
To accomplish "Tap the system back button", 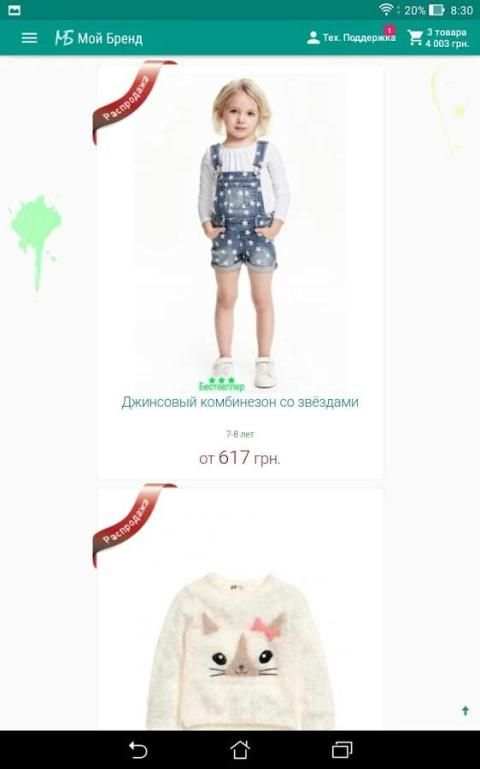I will [138, 750].
